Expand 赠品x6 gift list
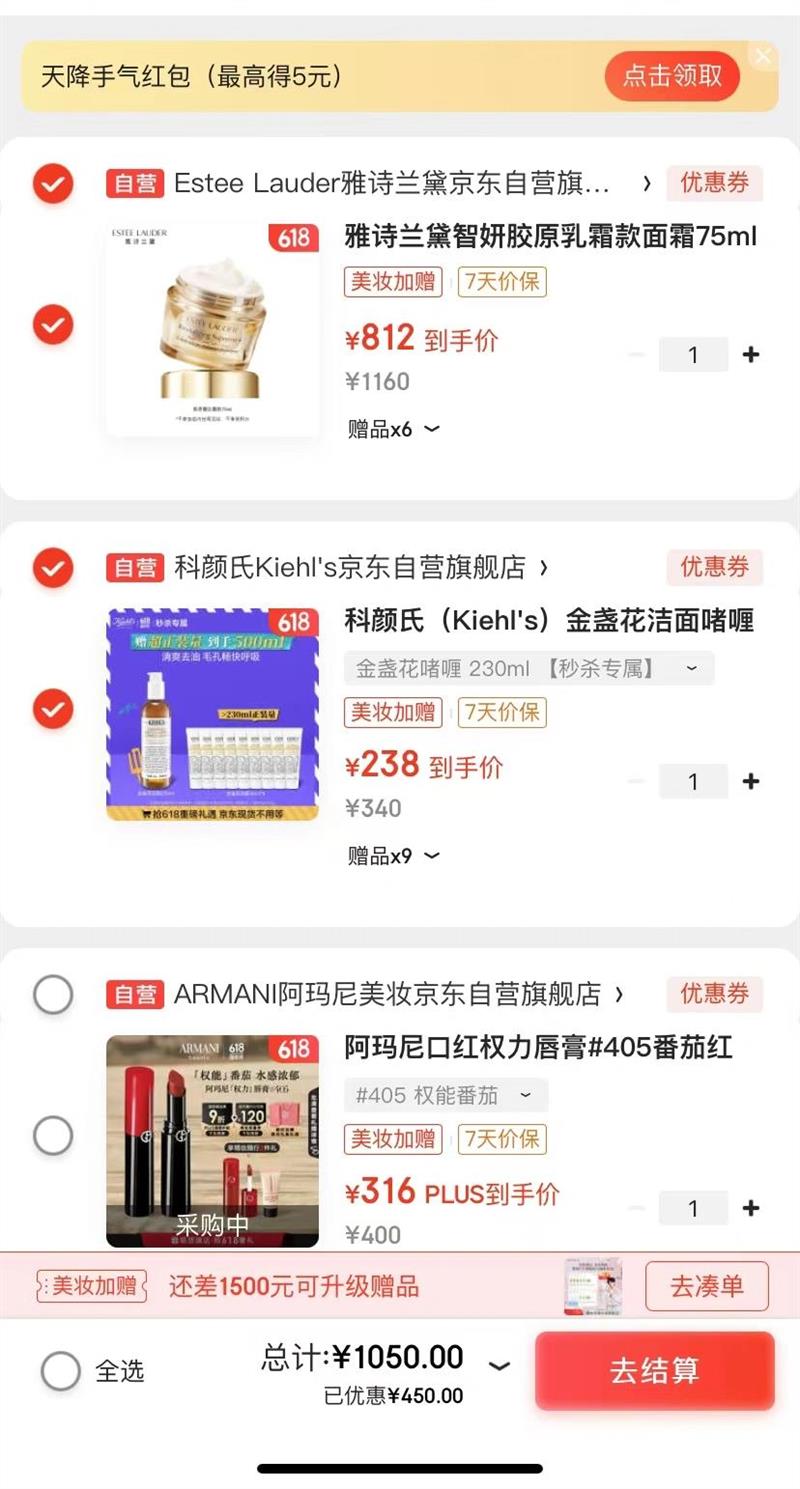Viewport: 800px width, 1489px height. click(x=393, y=429)
